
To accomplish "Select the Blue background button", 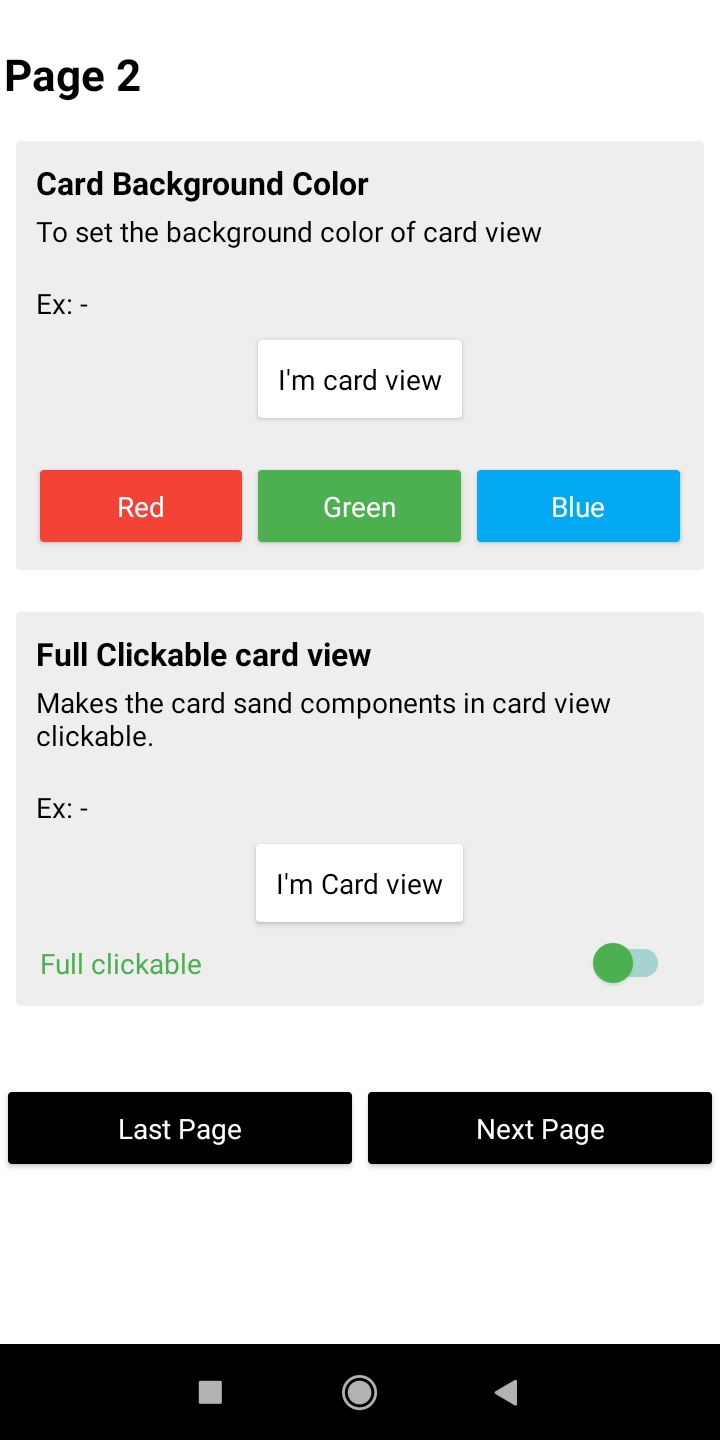I will pos(578,506).
